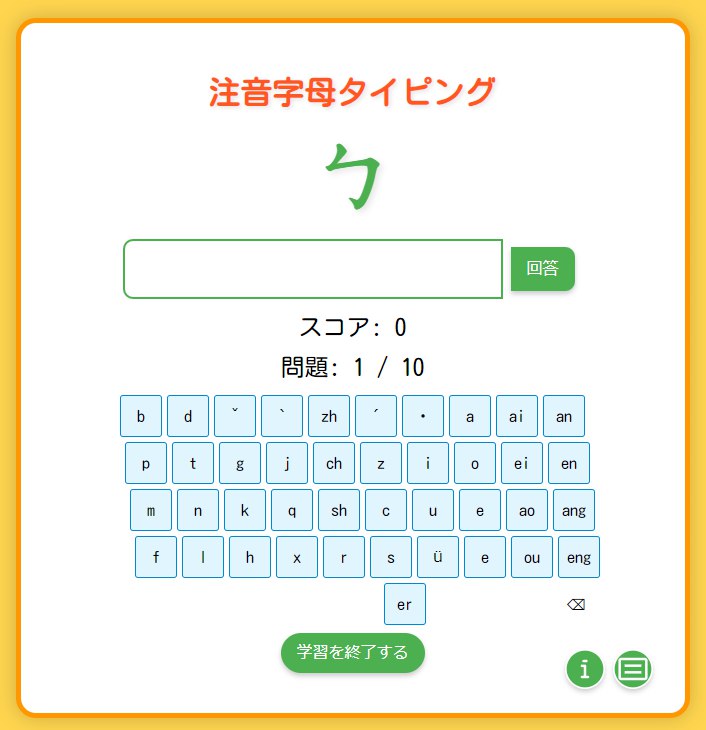The image size is (706, 730).
Task: Tap the 'ch' key
Action: [x=334, y=463]
